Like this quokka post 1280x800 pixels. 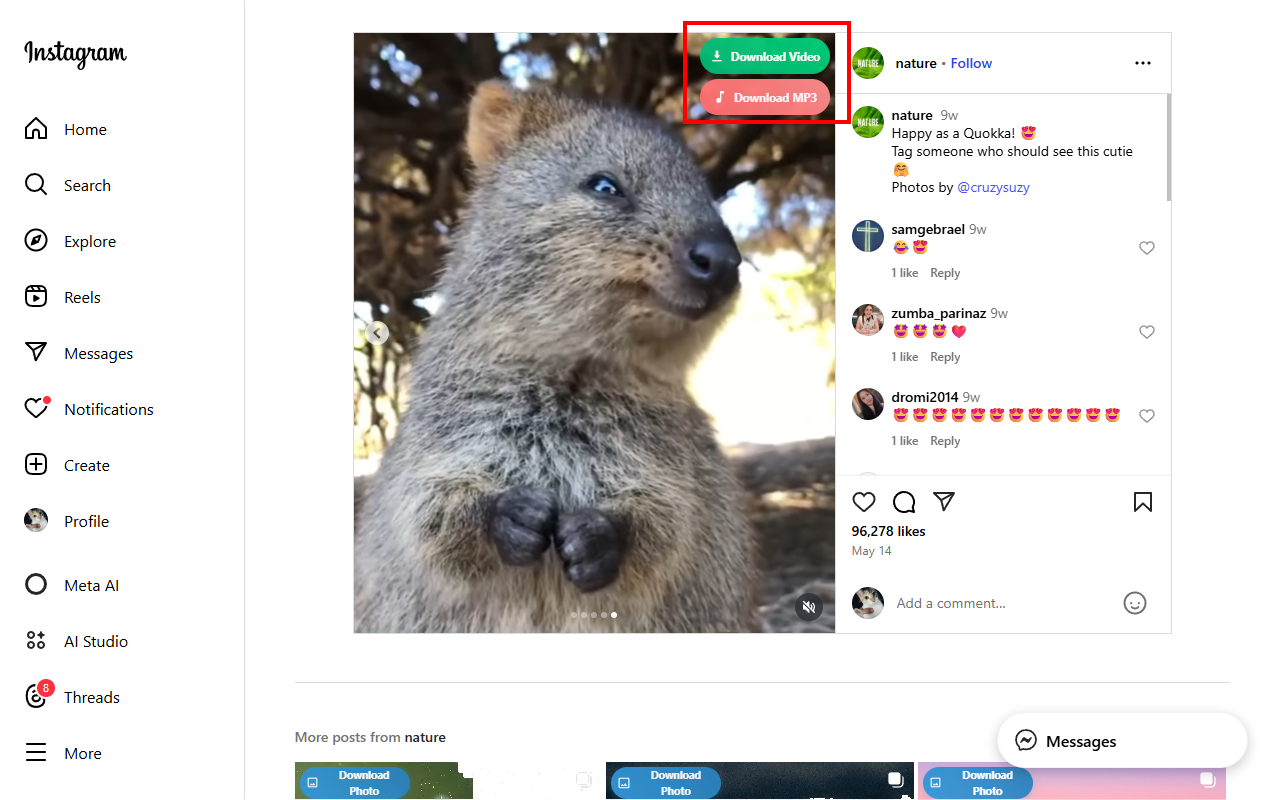pos(864,502)
